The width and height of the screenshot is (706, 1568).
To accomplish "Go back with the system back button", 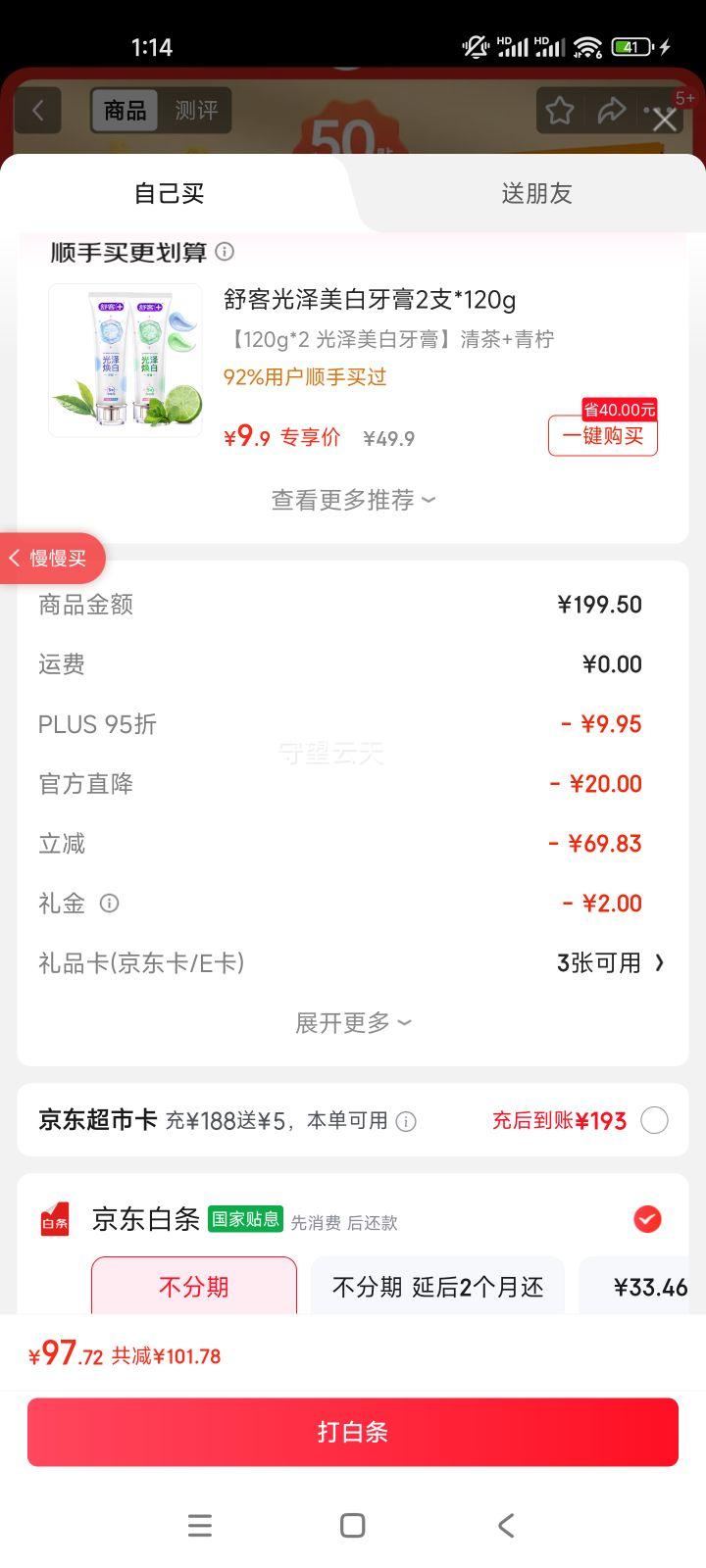I will point(506,1525).
